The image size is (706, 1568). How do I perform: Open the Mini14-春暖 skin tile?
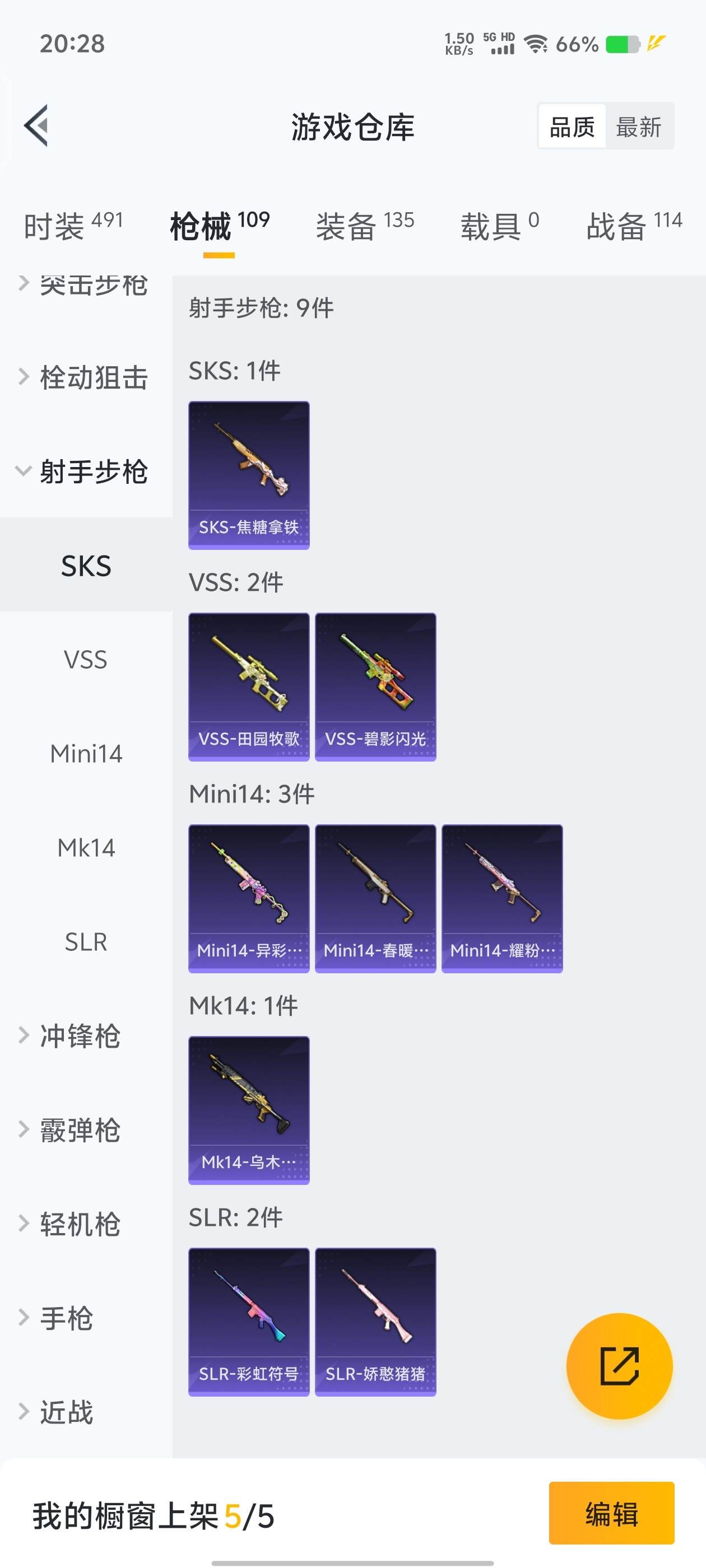click(375, 898)
